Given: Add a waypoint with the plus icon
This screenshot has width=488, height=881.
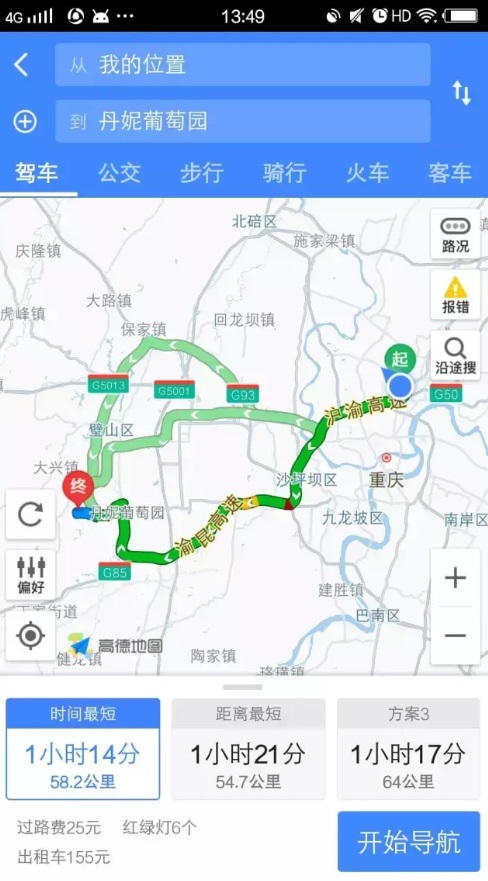Looking at the screenshot, I should coord(25,121).
